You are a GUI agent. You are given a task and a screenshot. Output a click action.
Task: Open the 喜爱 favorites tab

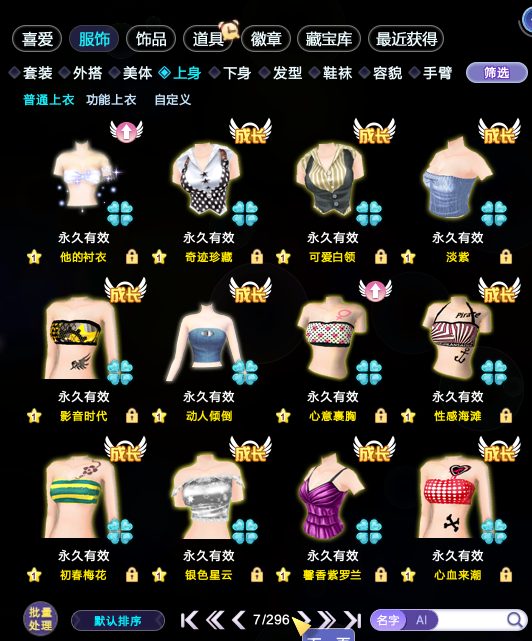click(x=37, y=39)
